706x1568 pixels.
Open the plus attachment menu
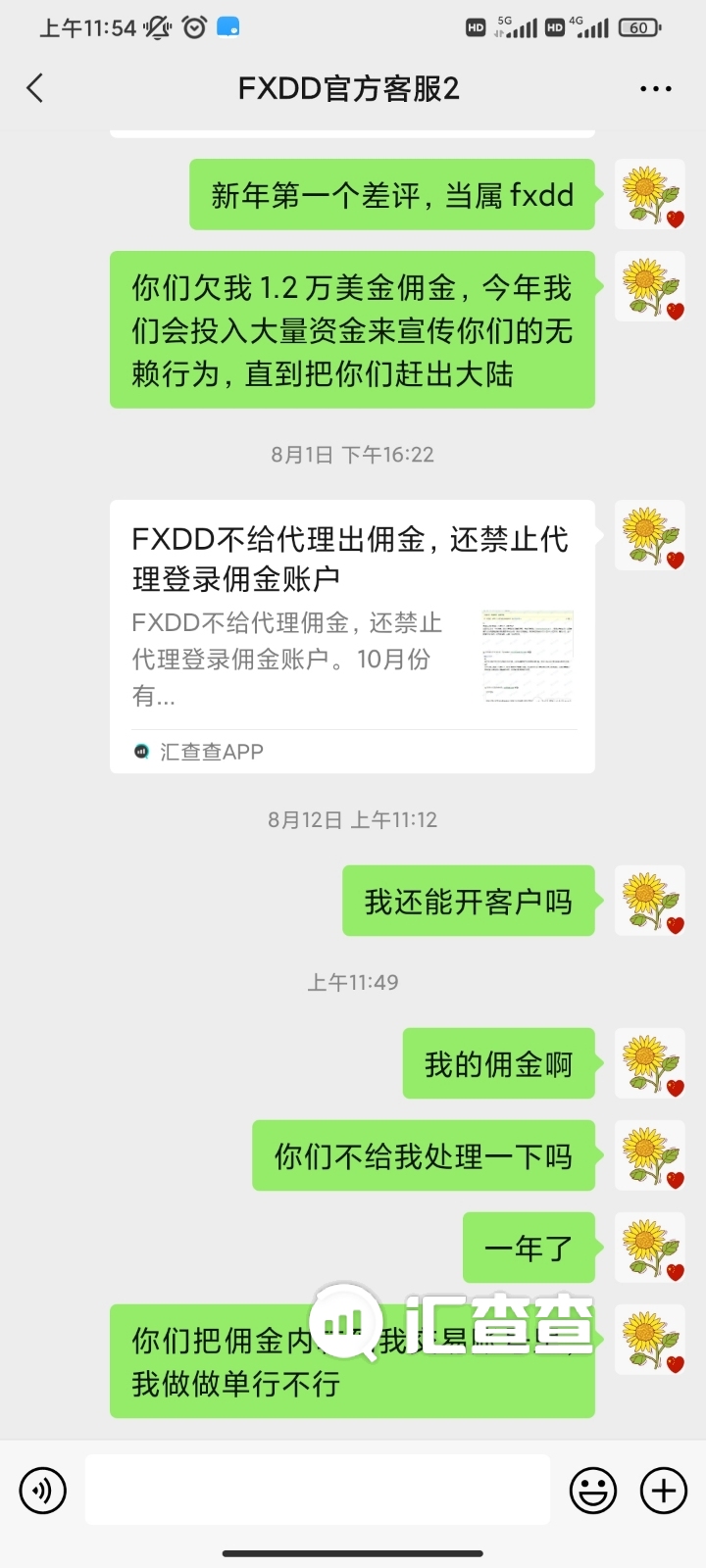[664, 1492]
